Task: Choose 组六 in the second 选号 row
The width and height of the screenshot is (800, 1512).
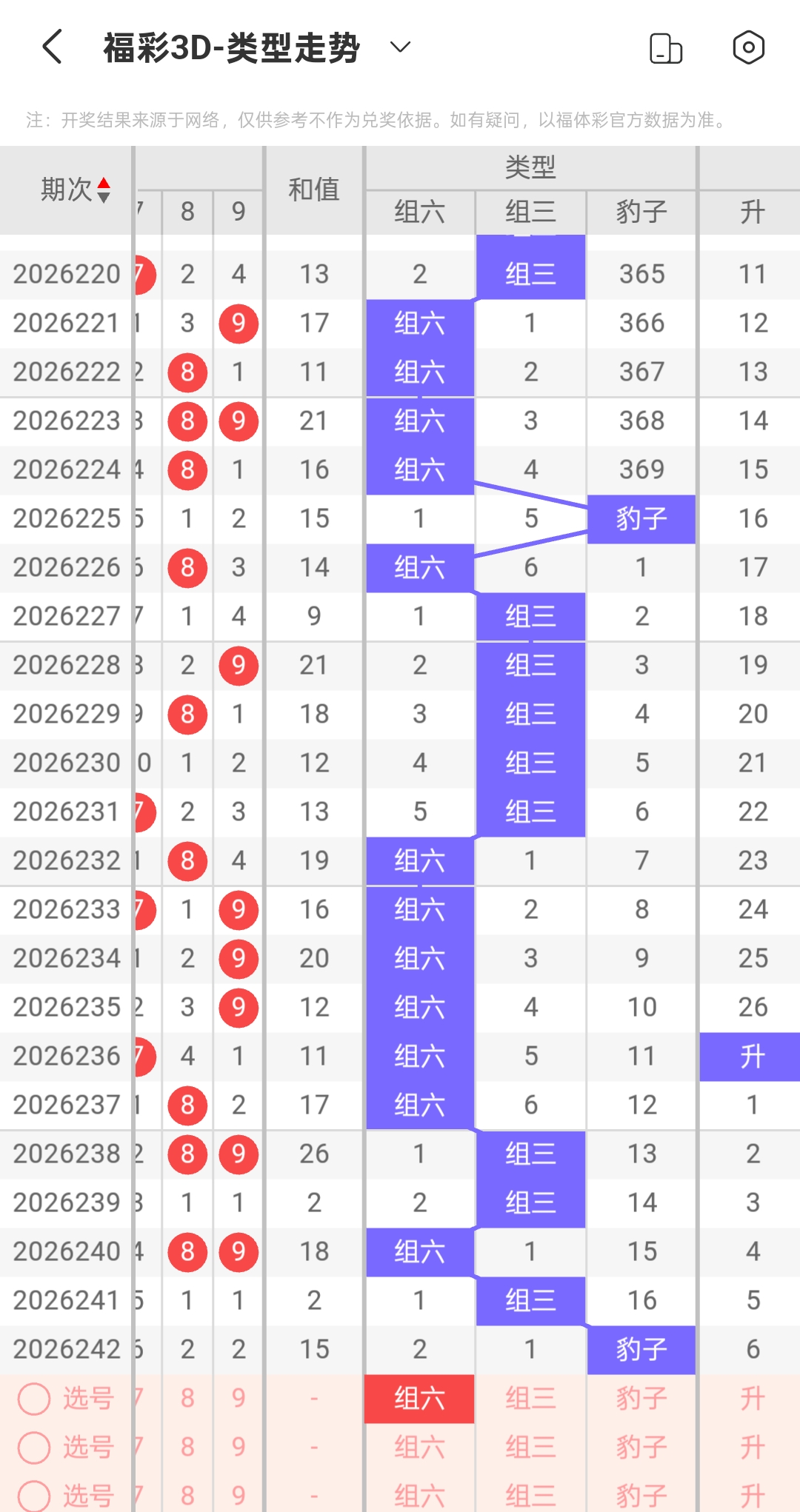Action: point(419,1447)
